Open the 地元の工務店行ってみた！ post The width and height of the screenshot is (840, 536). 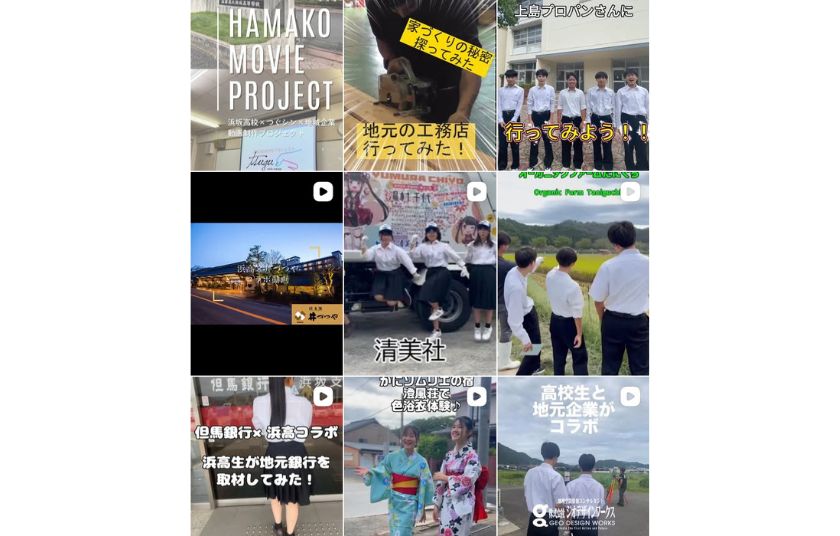click(x=419, y=85)
